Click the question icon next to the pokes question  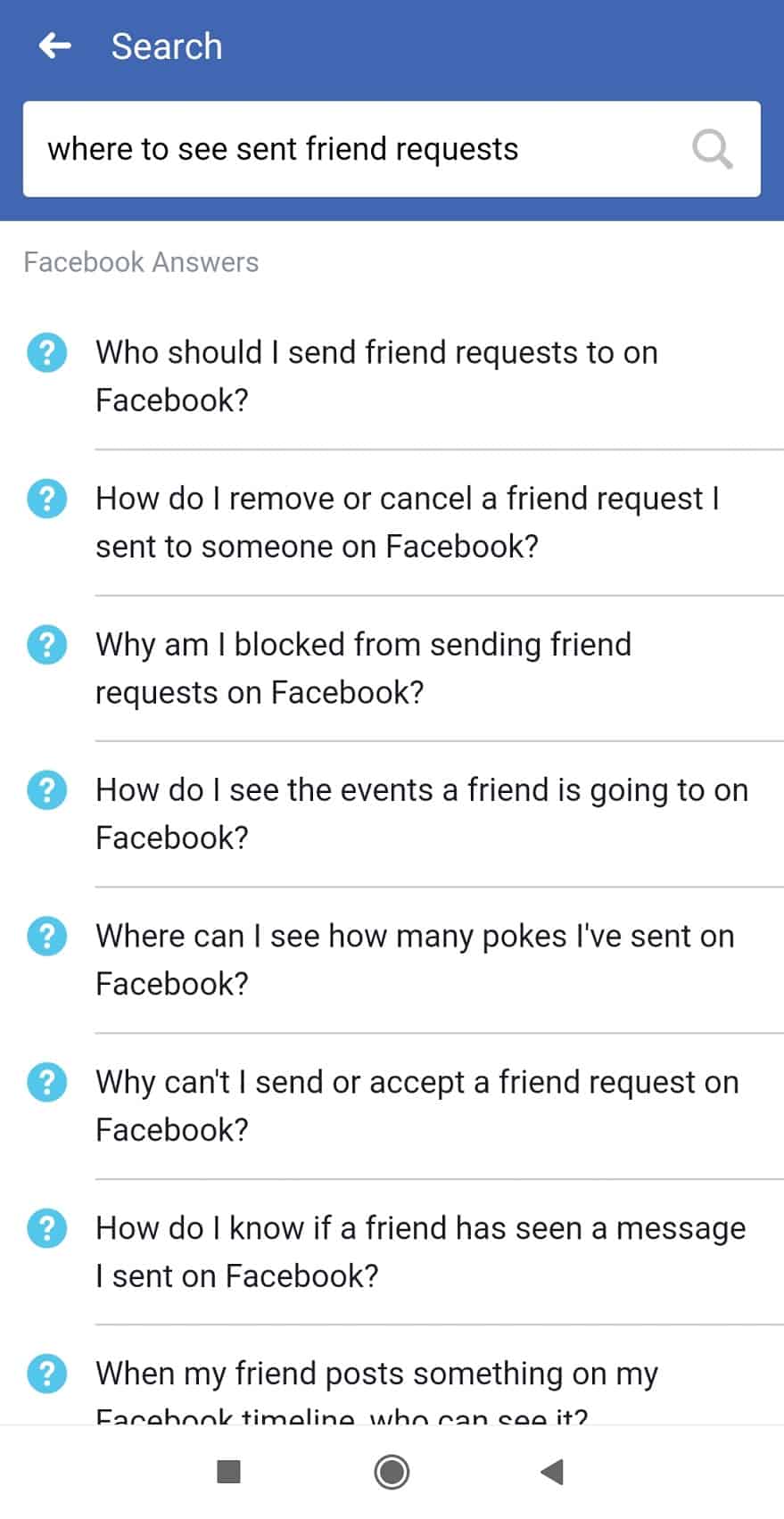[46, 936]
